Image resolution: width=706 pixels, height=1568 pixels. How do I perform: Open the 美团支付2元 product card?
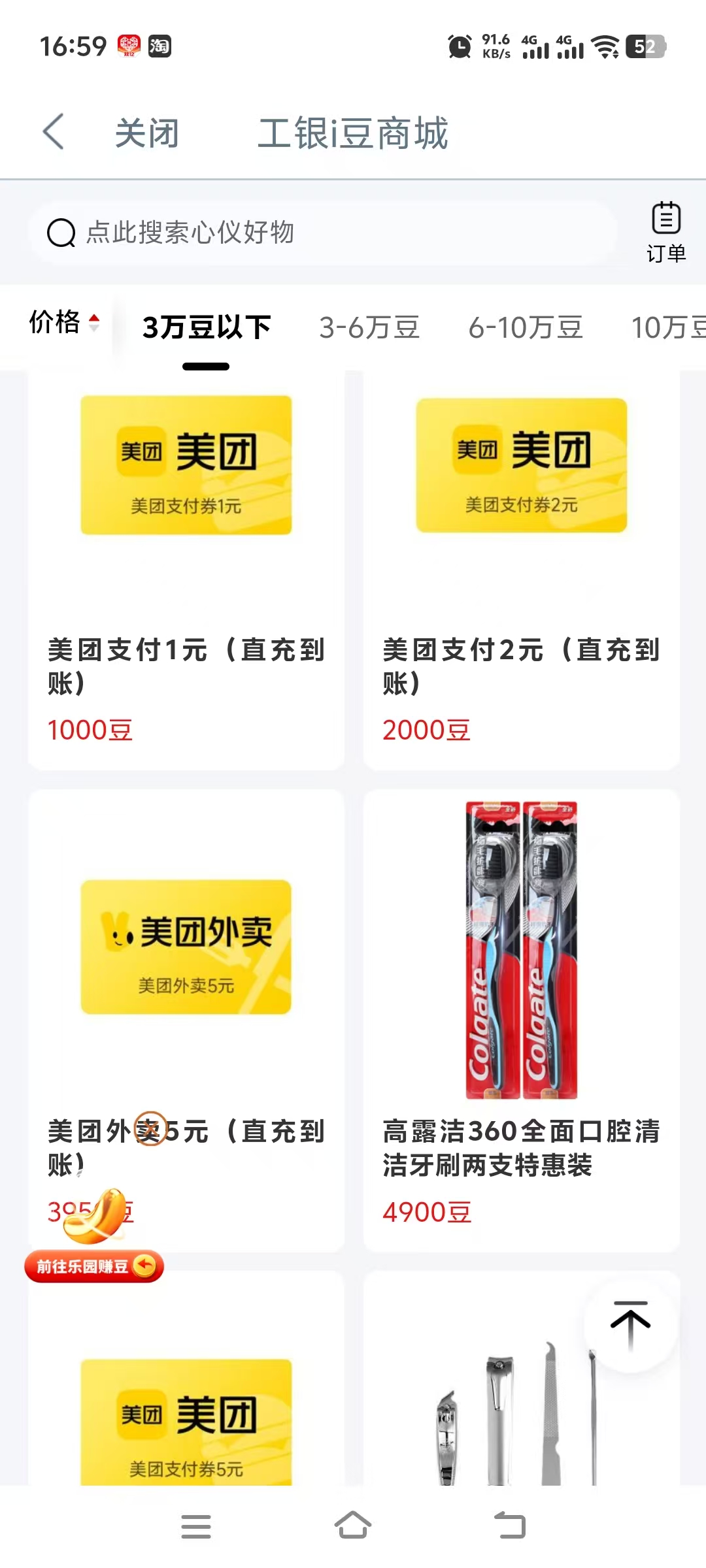coord(522,568)
